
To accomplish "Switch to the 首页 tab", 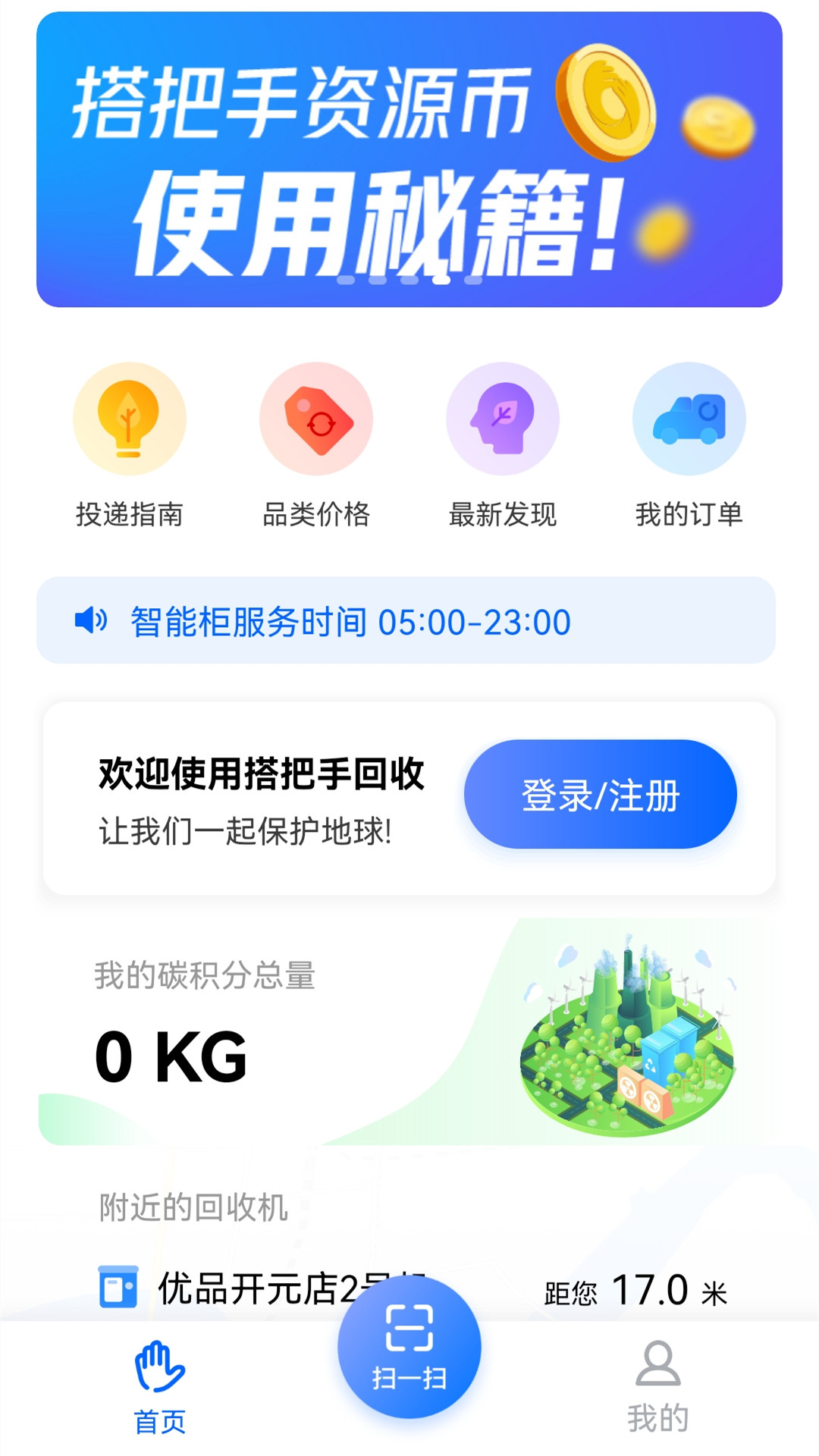I will (160, 1388).
